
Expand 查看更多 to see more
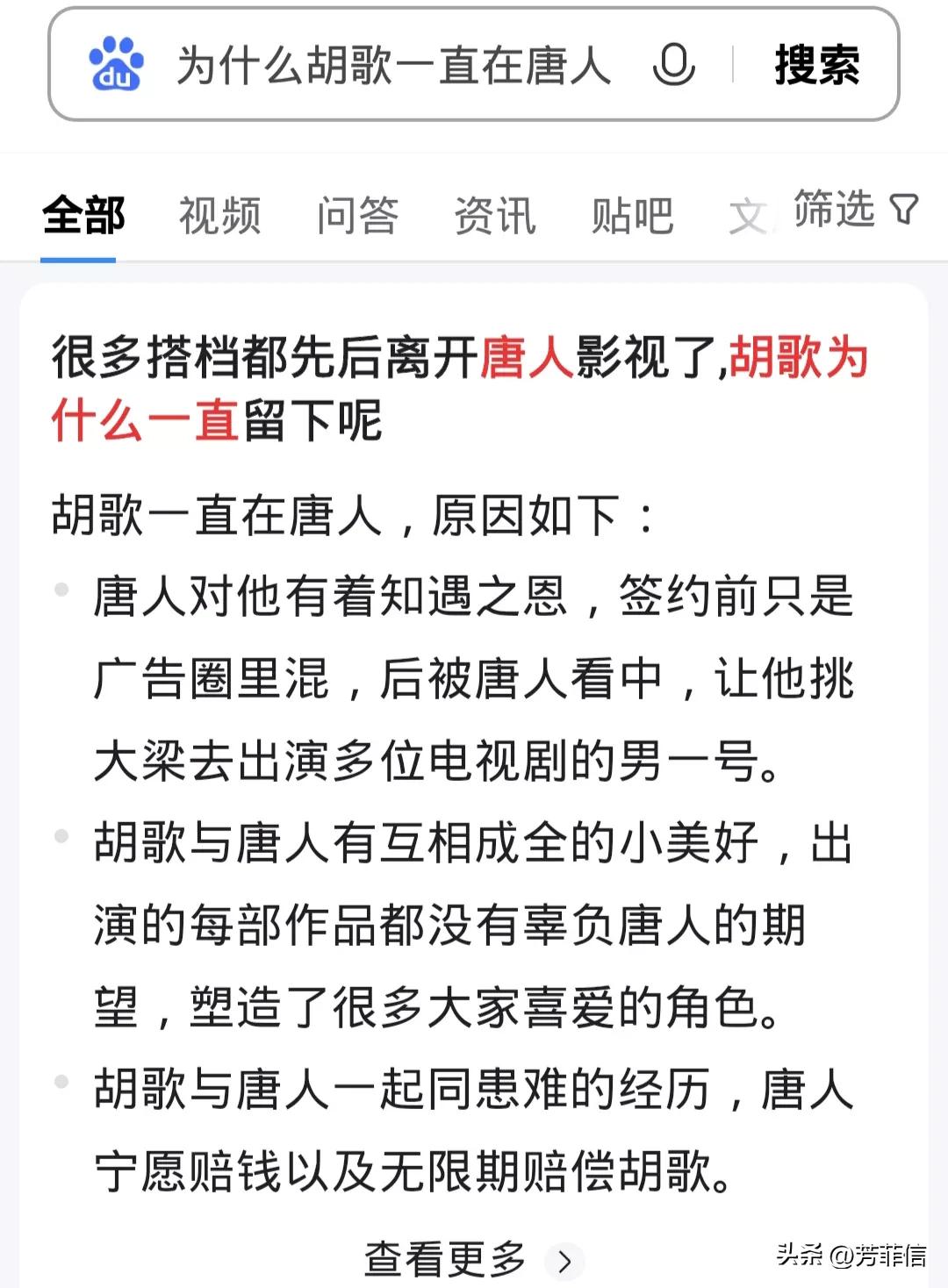click(x=474, y=1260)
